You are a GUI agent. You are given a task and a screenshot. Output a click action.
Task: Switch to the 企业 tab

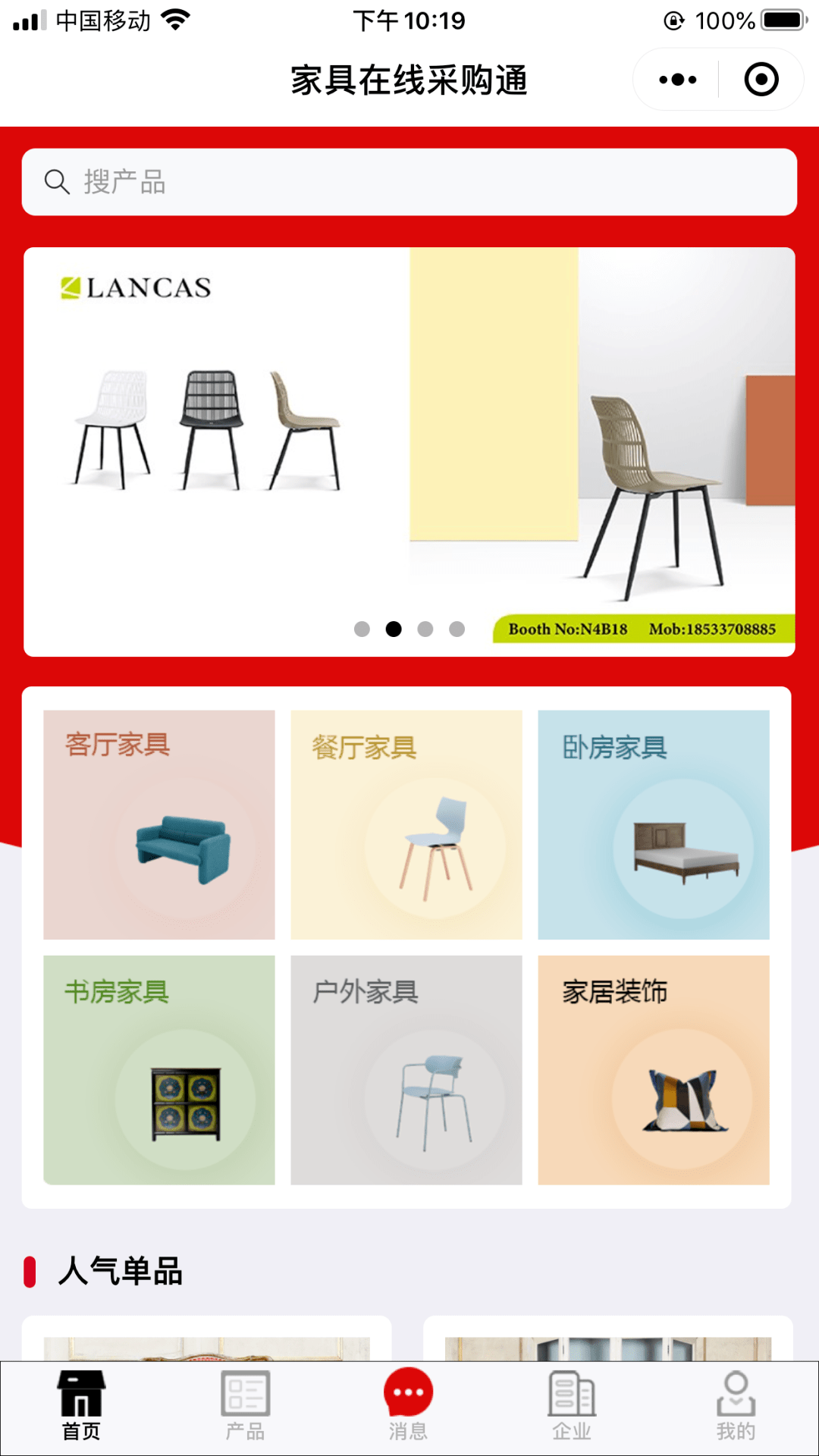click(x=572, y=1407)
